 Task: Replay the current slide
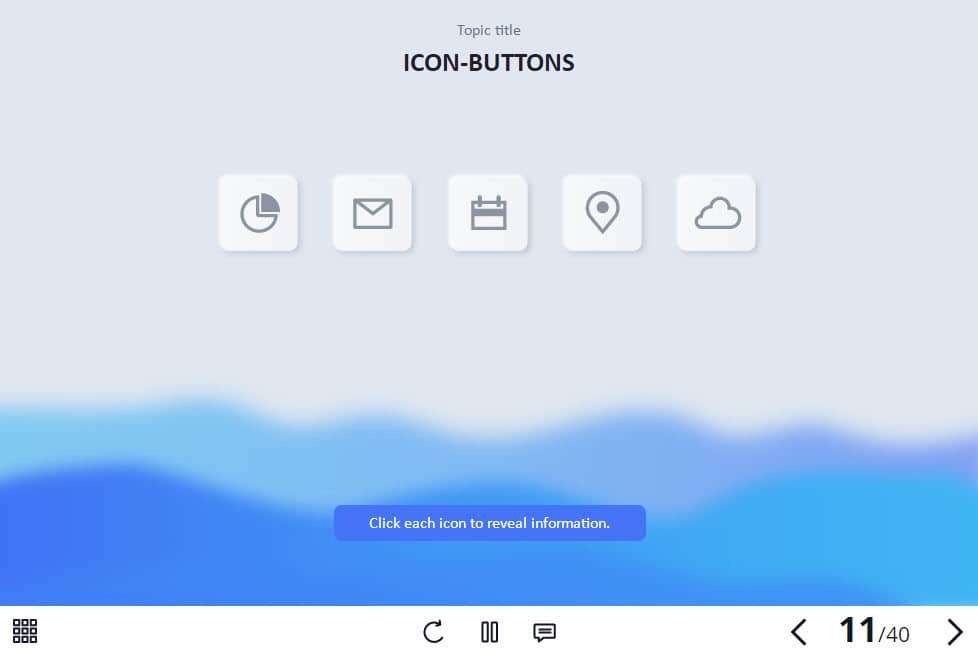tap(433, 632)
